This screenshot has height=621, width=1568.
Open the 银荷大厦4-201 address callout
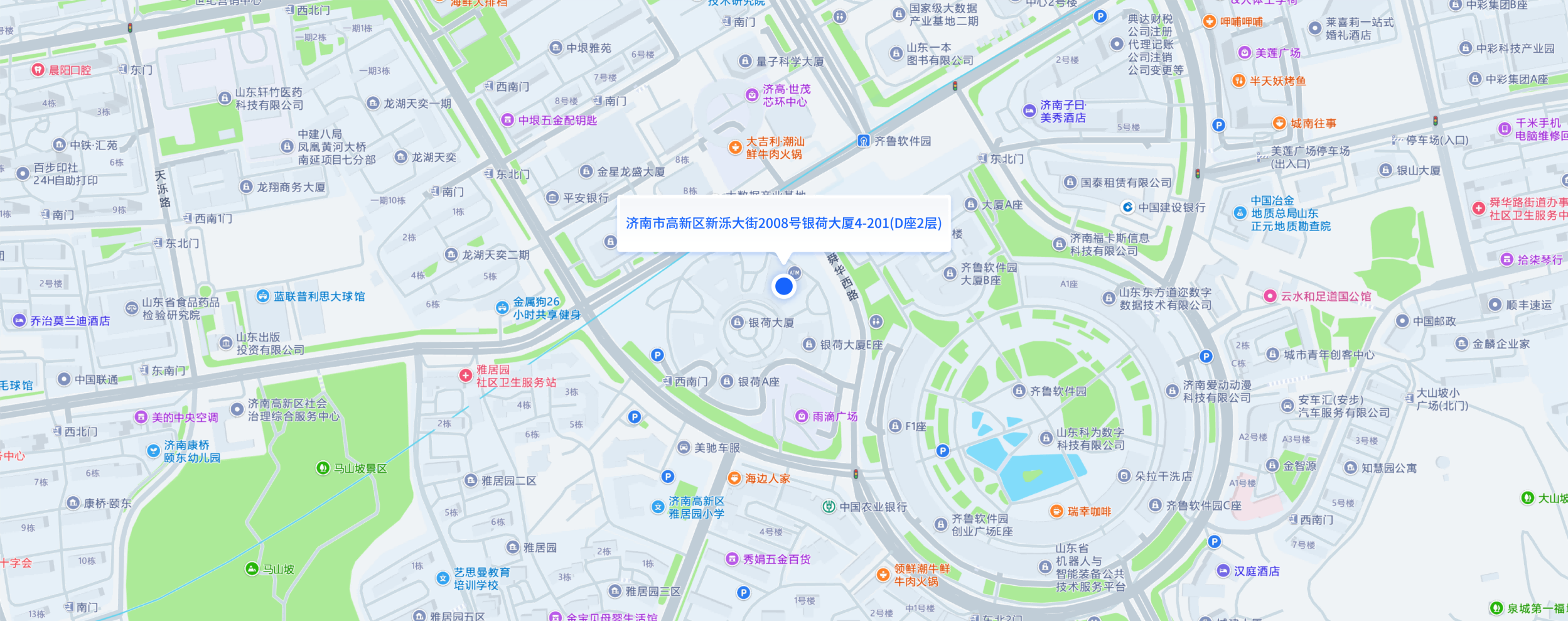[x=783, y=224]
